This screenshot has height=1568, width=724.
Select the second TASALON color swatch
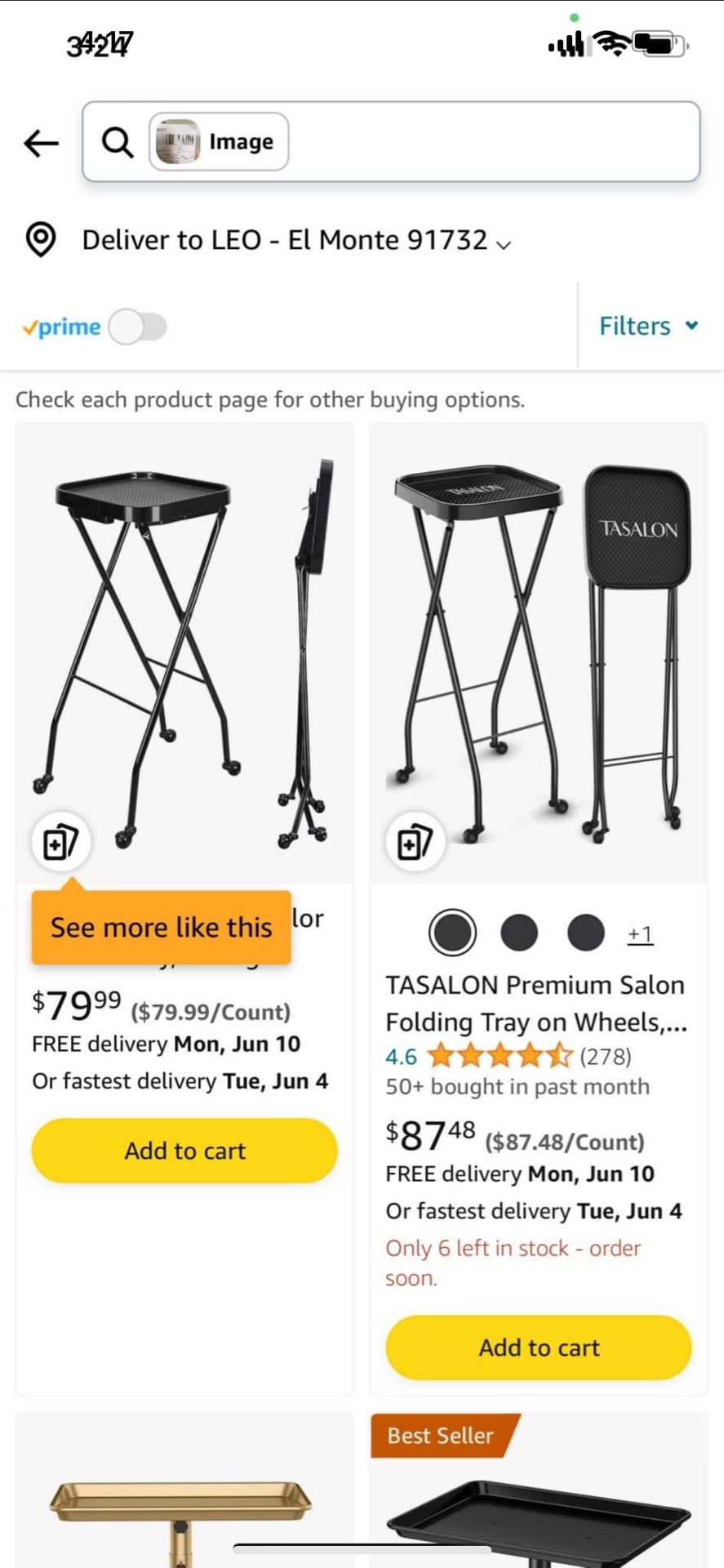coord(519,932)
